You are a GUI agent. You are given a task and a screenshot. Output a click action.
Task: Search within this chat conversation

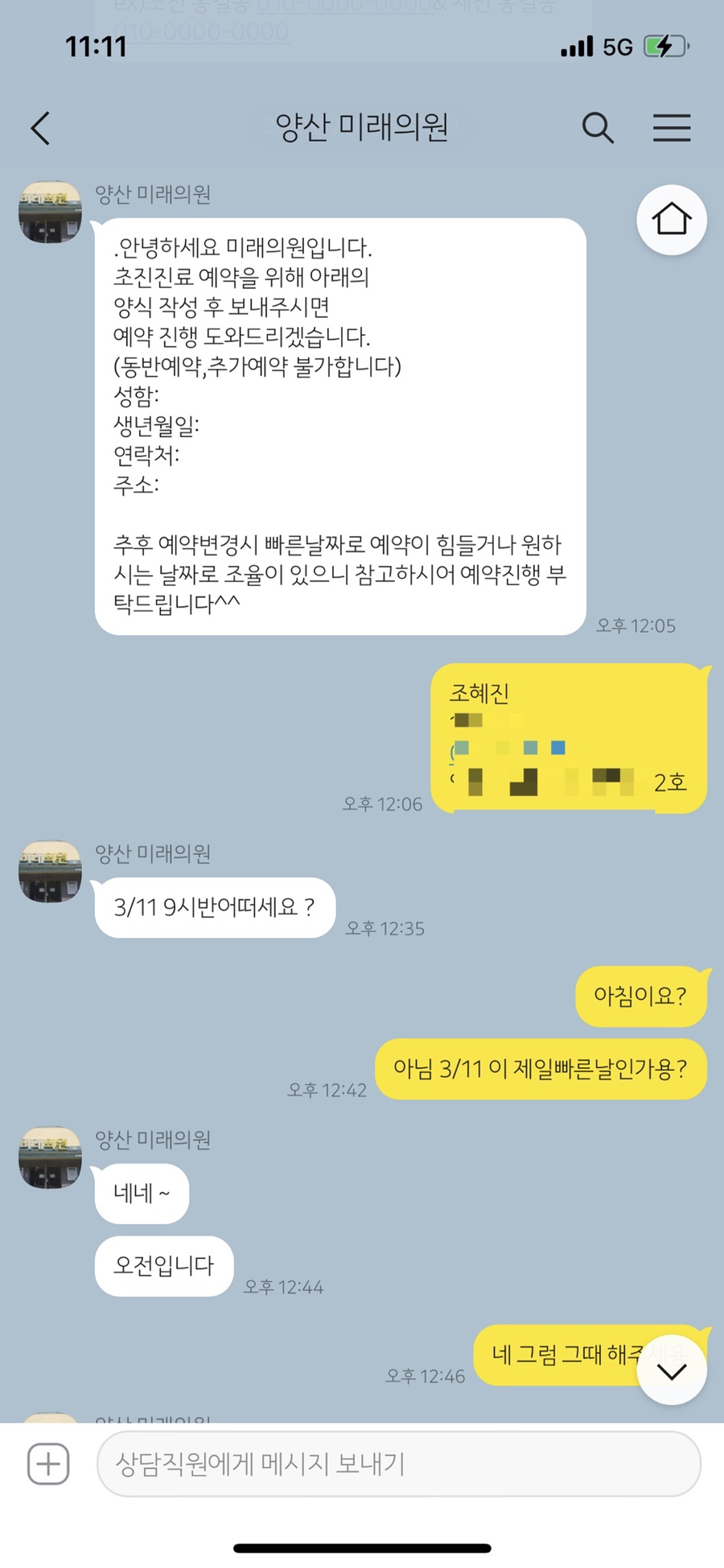597,128
